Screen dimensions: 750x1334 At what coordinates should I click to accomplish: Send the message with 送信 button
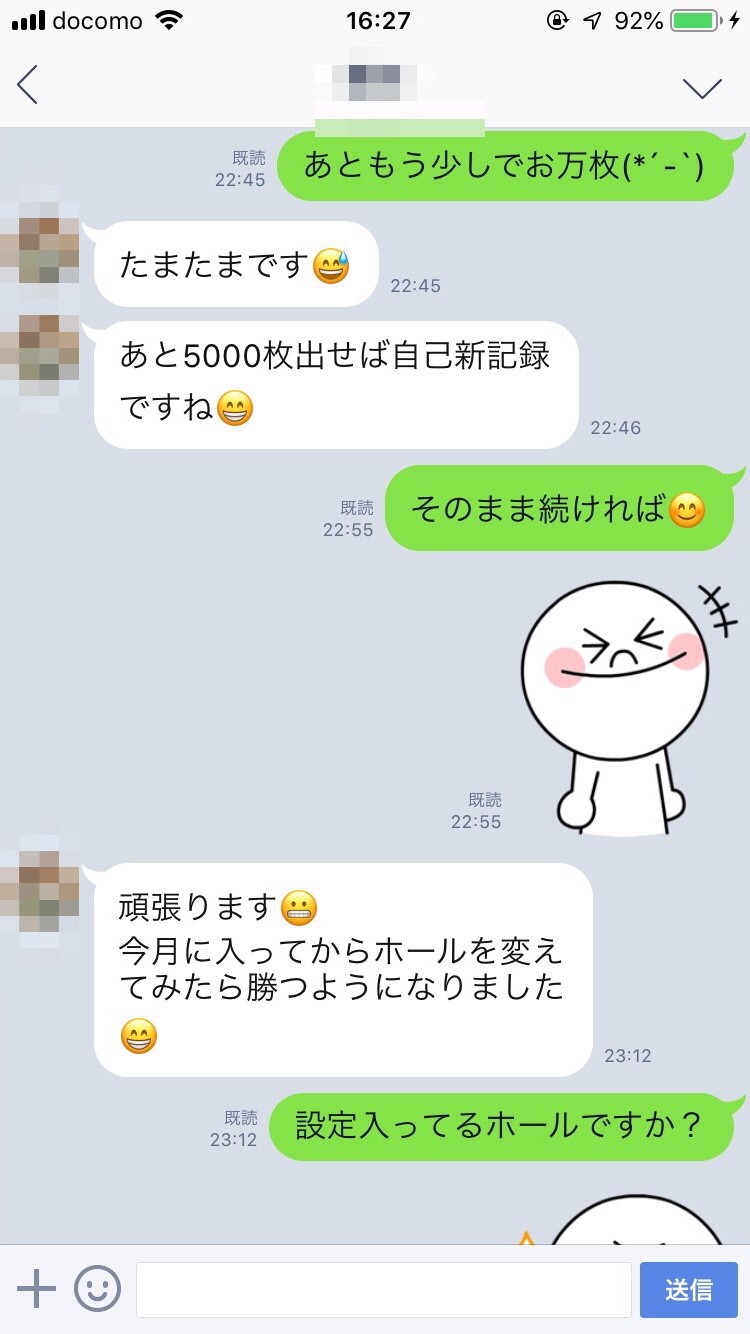tap(688, 1290)
